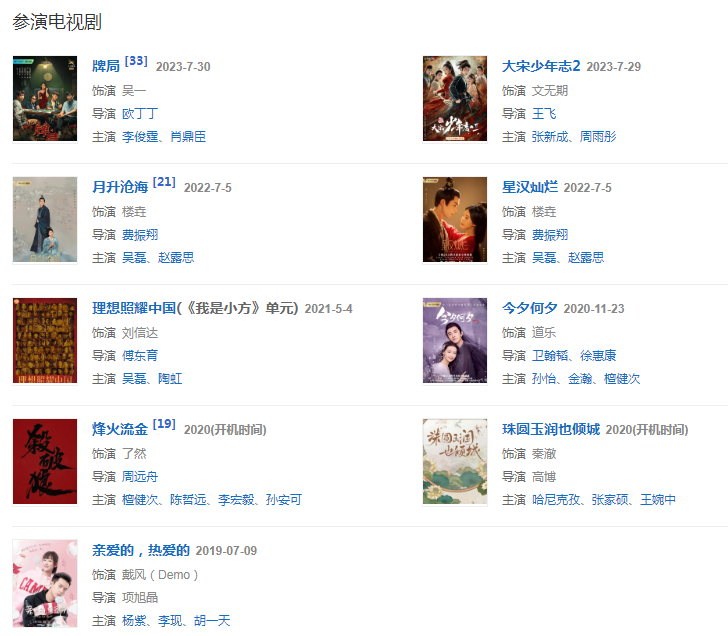Viewport: 728px width, 636px height.
Task: Open the 月升沧海 title link
Action: pos(119,187)
